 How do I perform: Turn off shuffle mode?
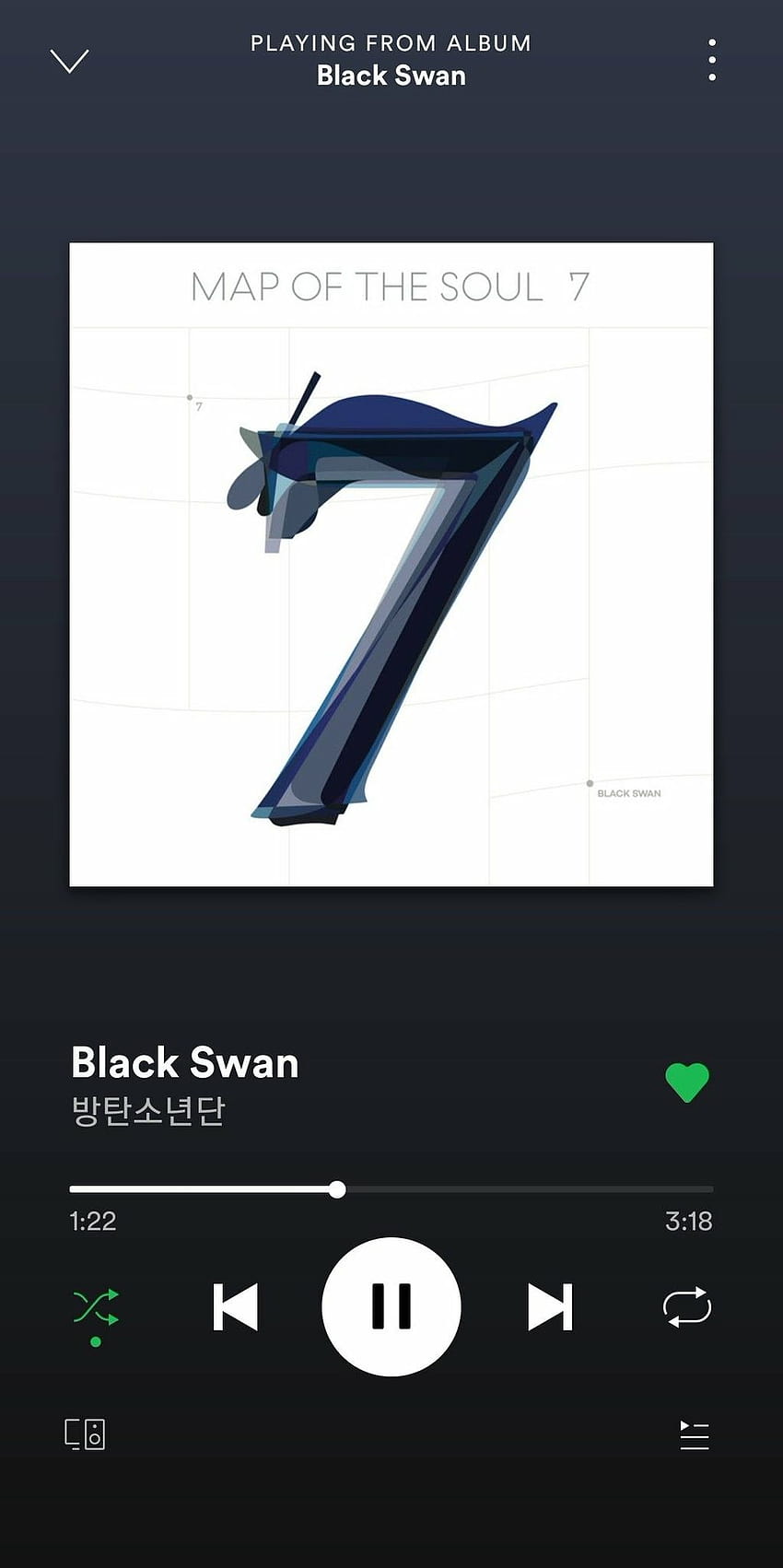tap(96, 1307)
